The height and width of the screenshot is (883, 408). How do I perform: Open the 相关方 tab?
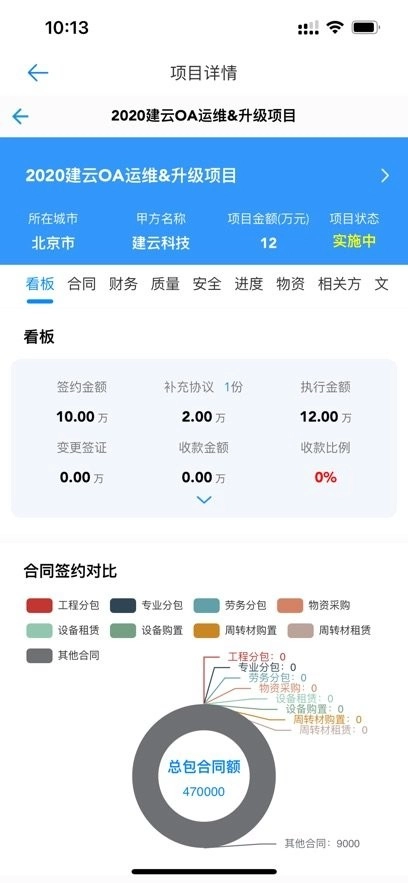coord(339,283)
